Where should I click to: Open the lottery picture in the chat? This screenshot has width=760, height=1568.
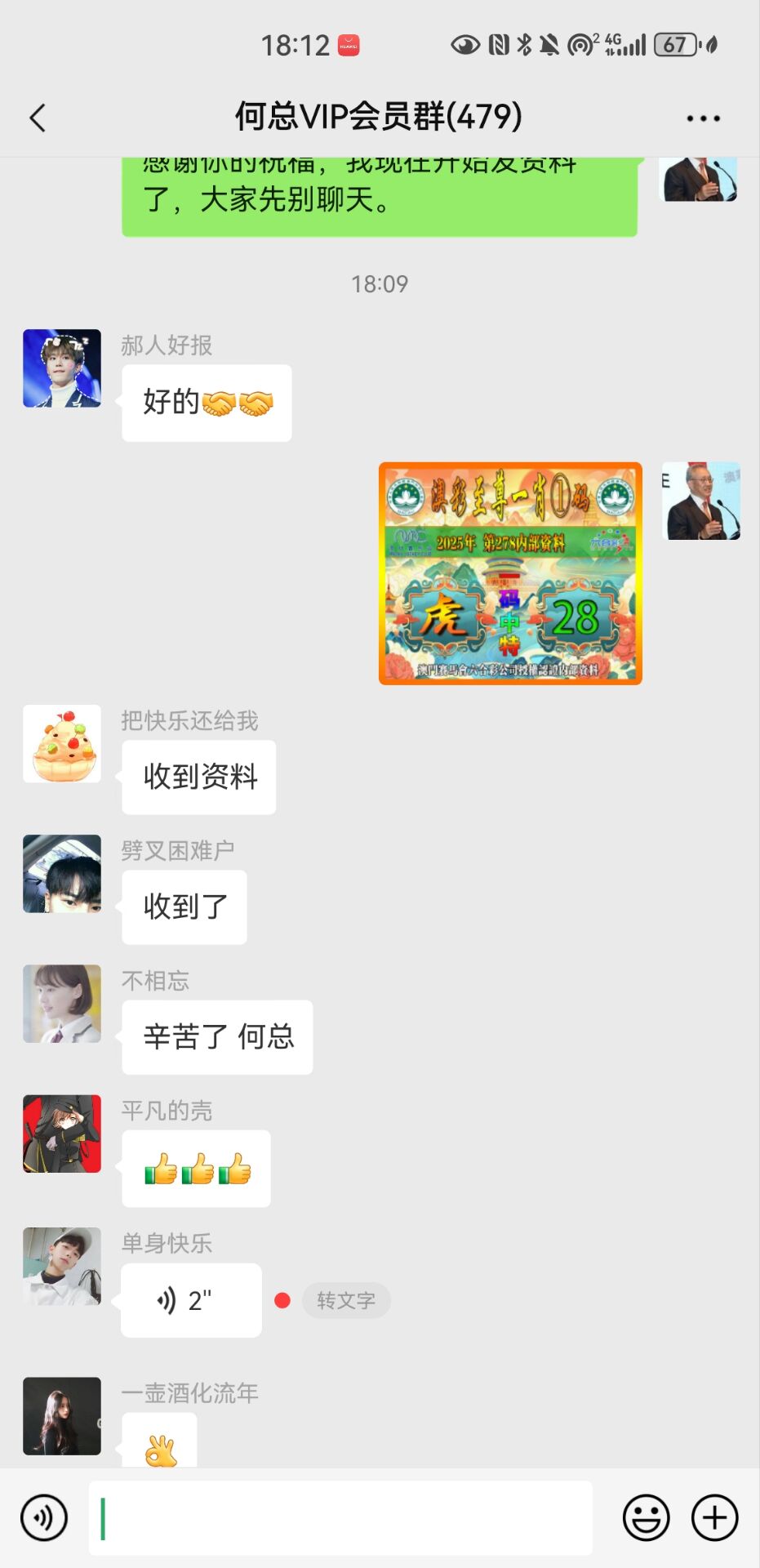(x=510, y=573)
